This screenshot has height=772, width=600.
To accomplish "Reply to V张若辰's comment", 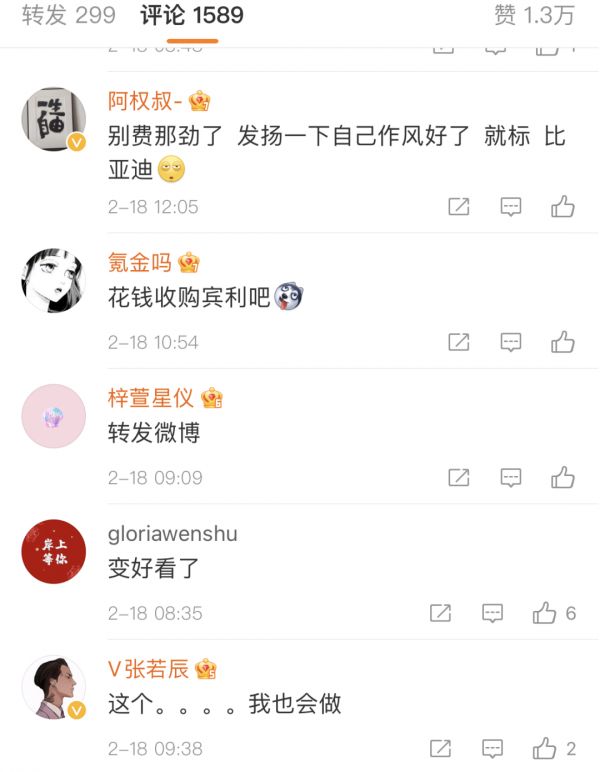I will (x=492, y=748).
